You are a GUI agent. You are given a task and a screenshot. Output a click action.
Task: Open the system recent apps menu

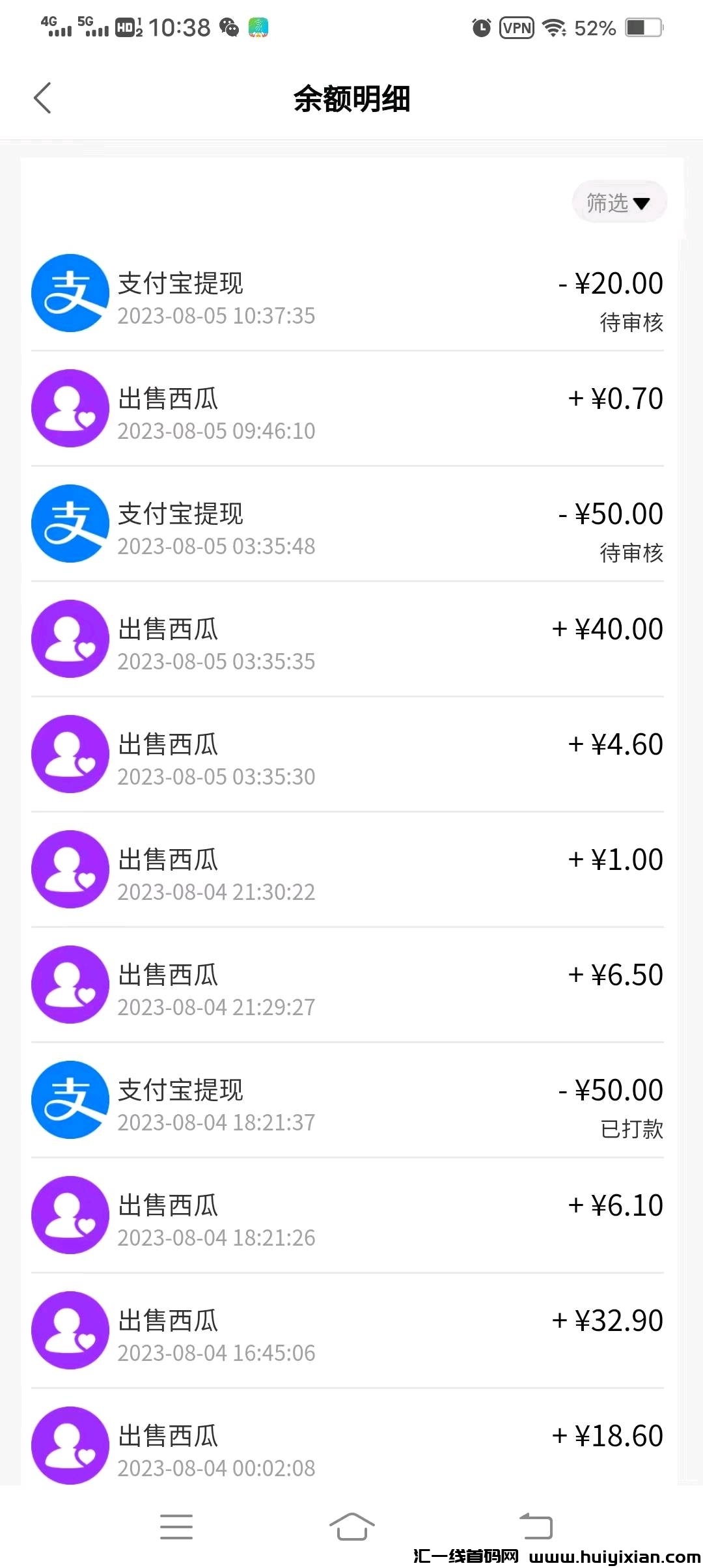coord(176,1526)
